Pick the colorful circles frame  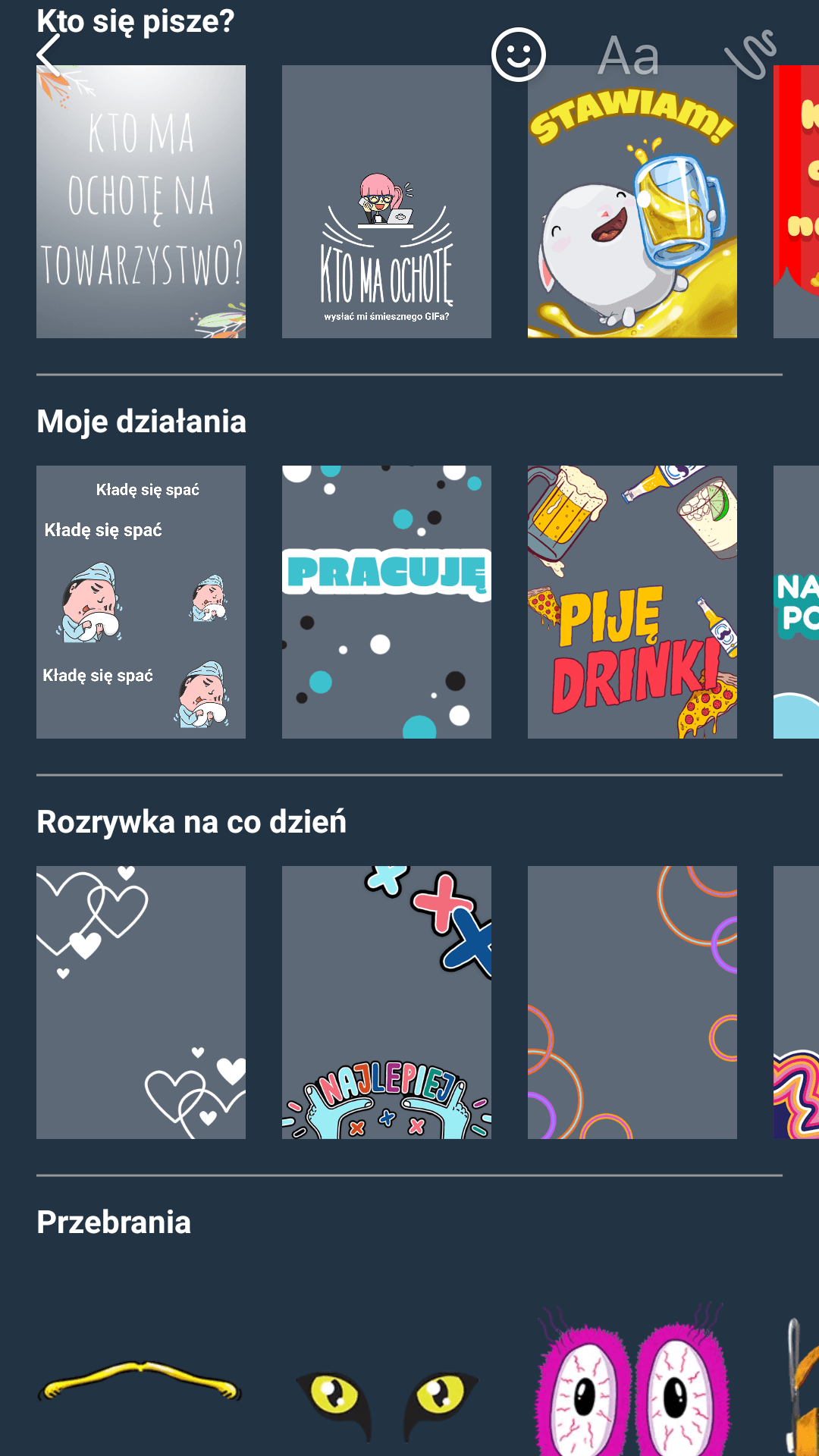pos(632,1003)
